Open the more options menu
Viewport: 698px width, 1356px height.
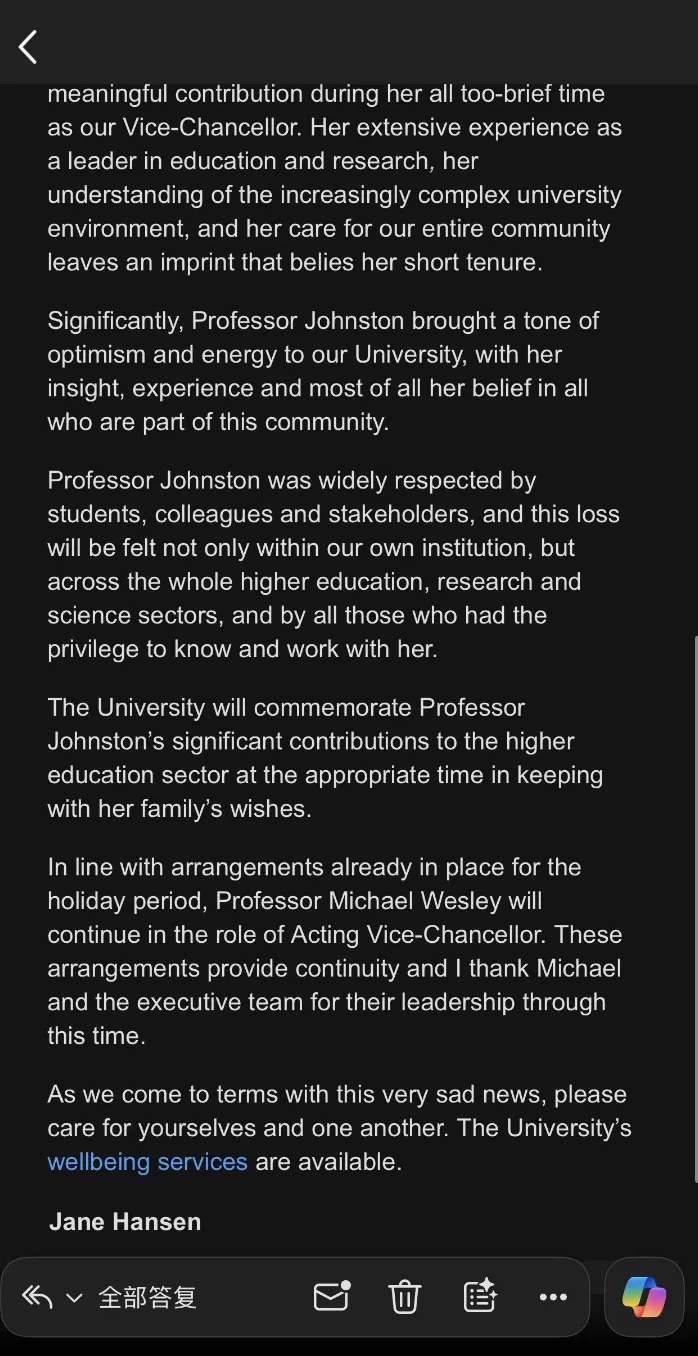coord(553,1297)
